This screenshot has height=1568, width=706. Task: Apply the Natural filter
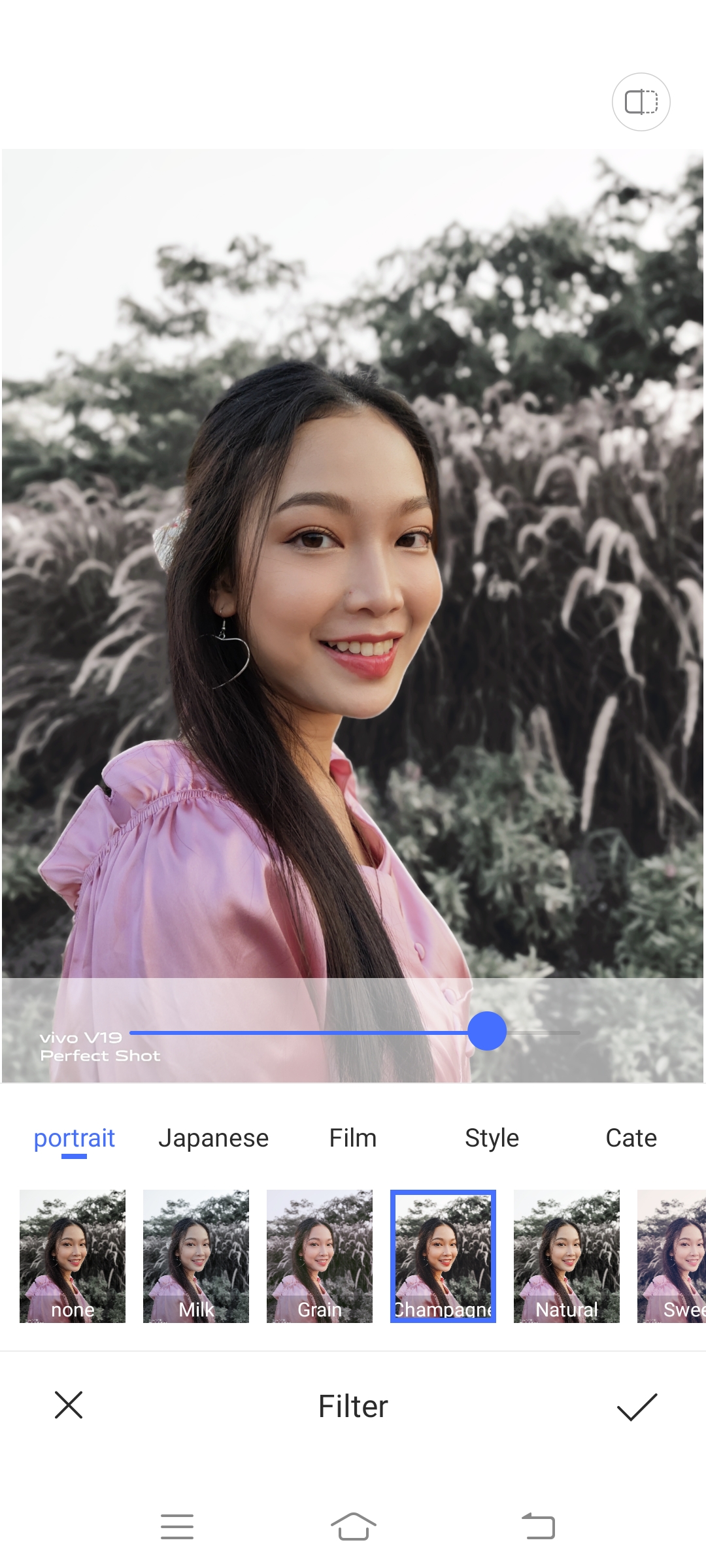point(566,1256)
